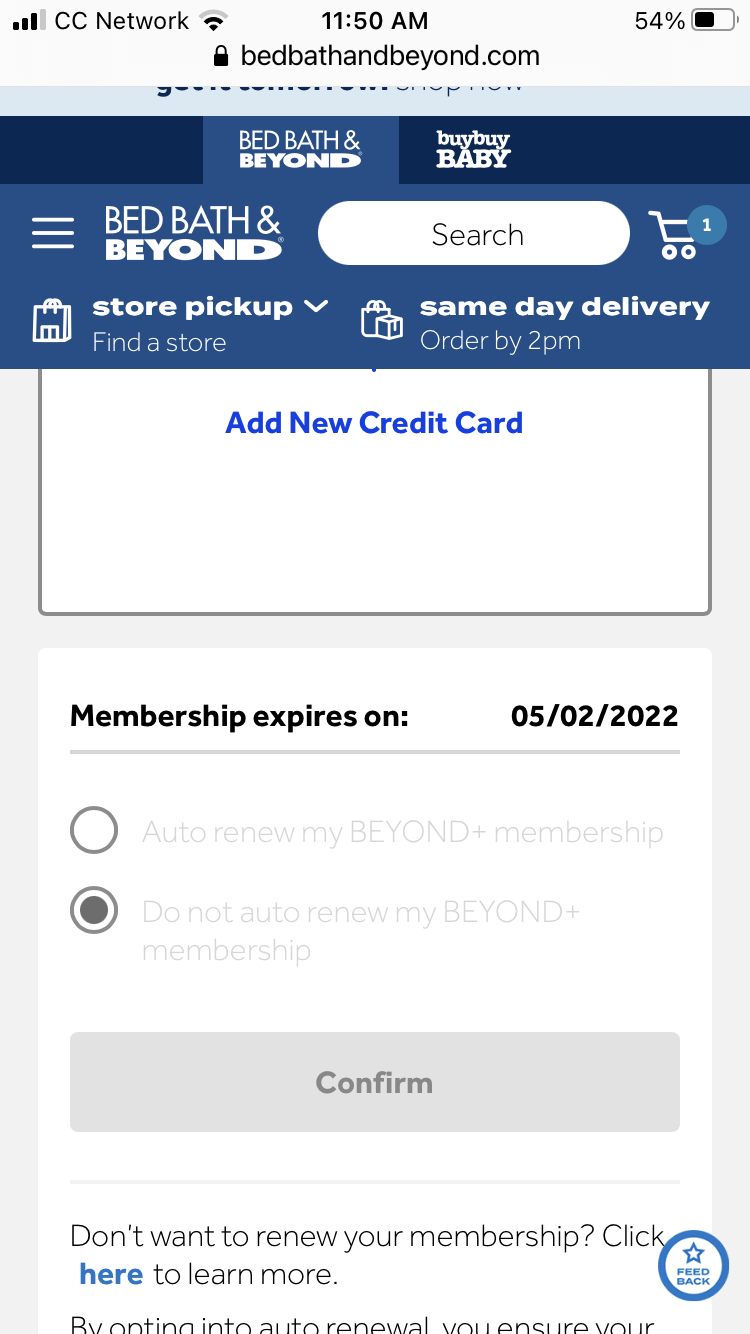The height and width of the screenshot is (1334, 750).
Task: Switch to the buybuy BABY tab
Action: point(473,150)
